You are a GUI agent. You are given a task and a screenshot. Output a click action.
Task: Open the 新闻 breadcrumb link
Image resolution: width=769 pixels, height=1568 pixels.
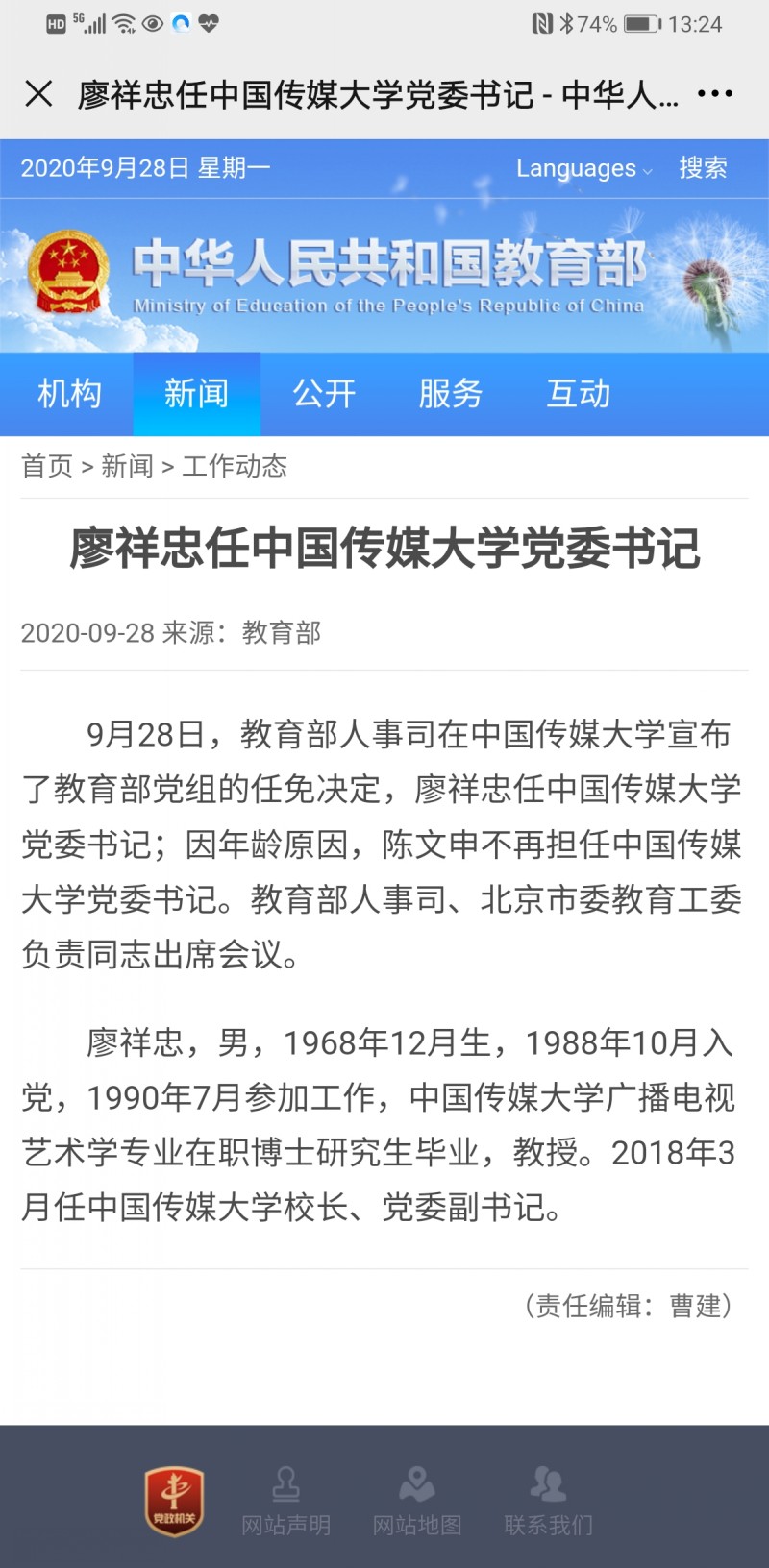[x=127, y=467]
